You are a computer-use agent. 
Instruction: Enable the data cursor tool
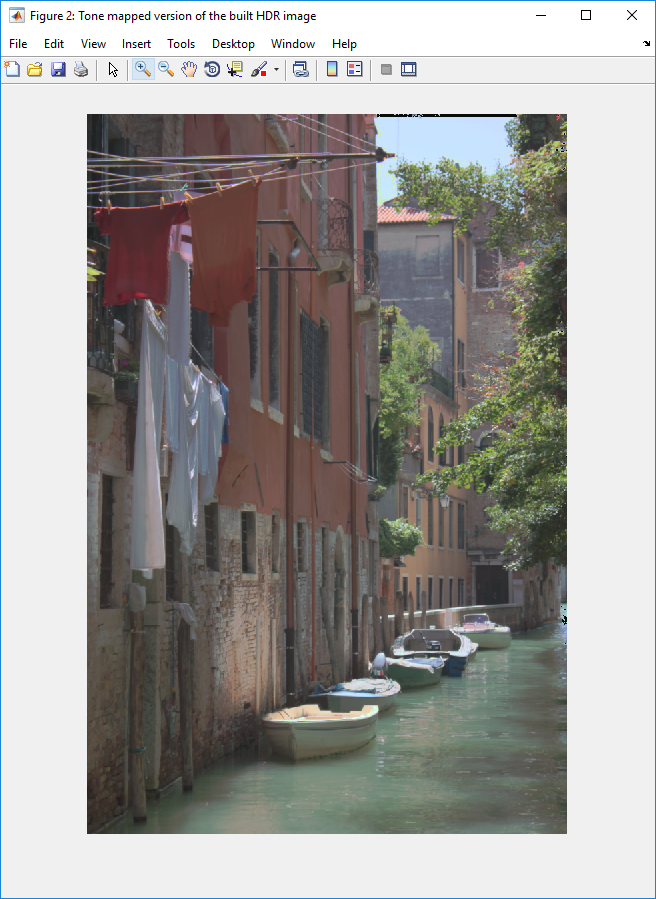(235, 69)
